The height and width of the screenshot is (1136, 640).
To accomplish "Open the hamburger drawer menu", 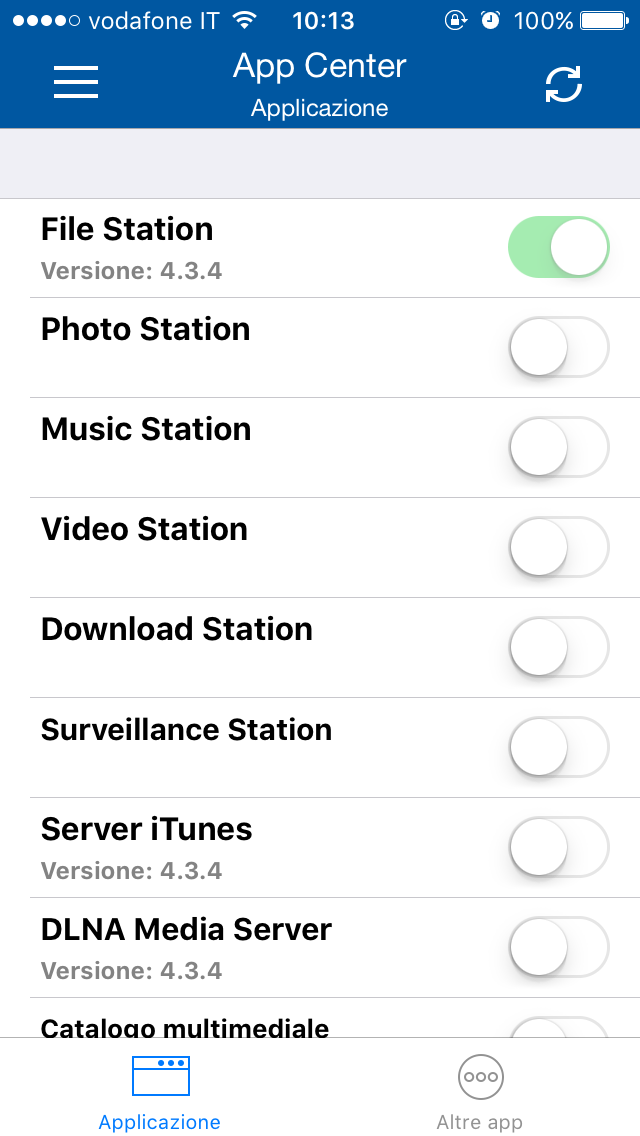I will [x=76, y=82].
